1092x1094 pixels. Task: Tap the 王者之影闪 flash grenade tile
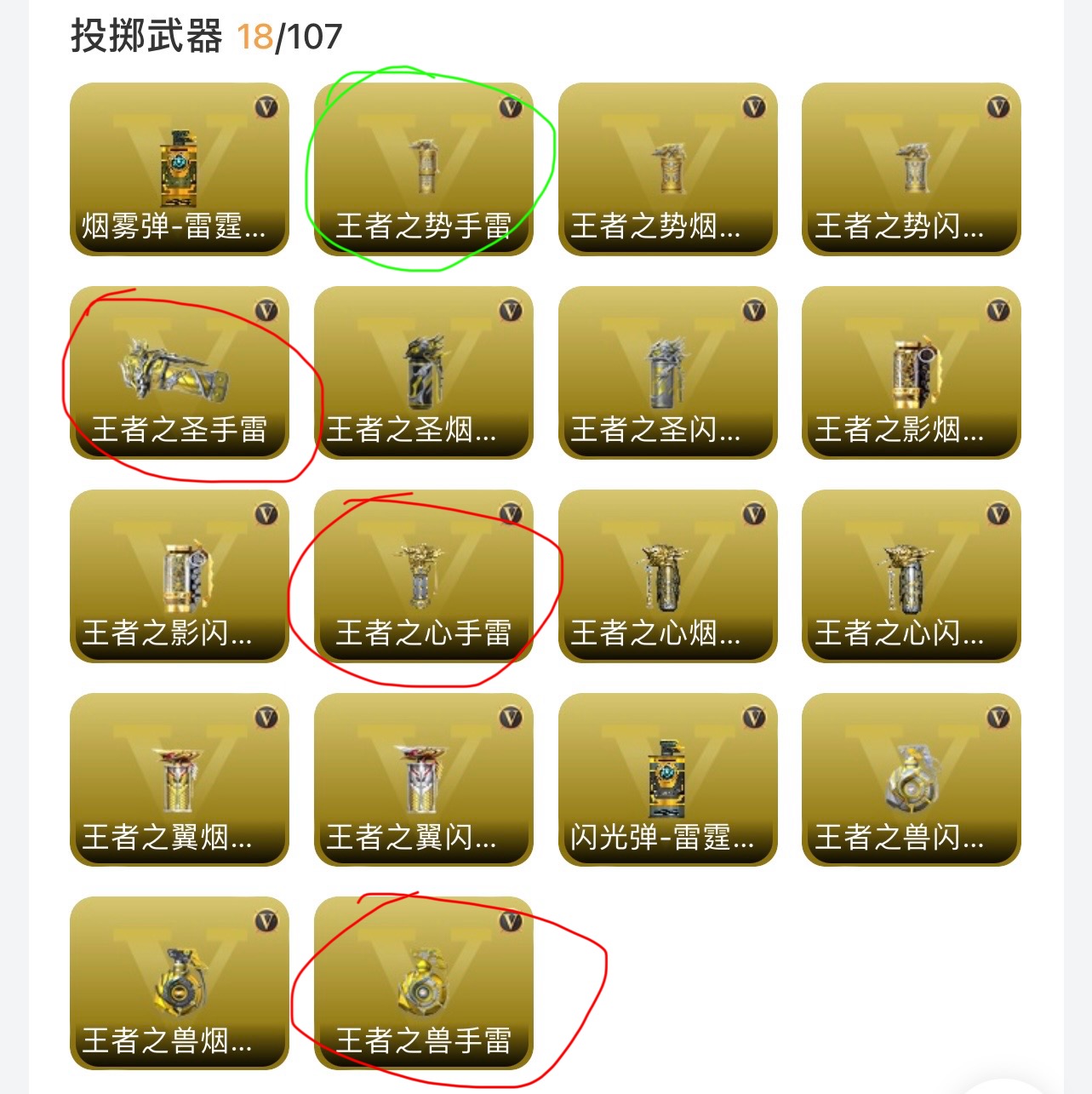179,576
